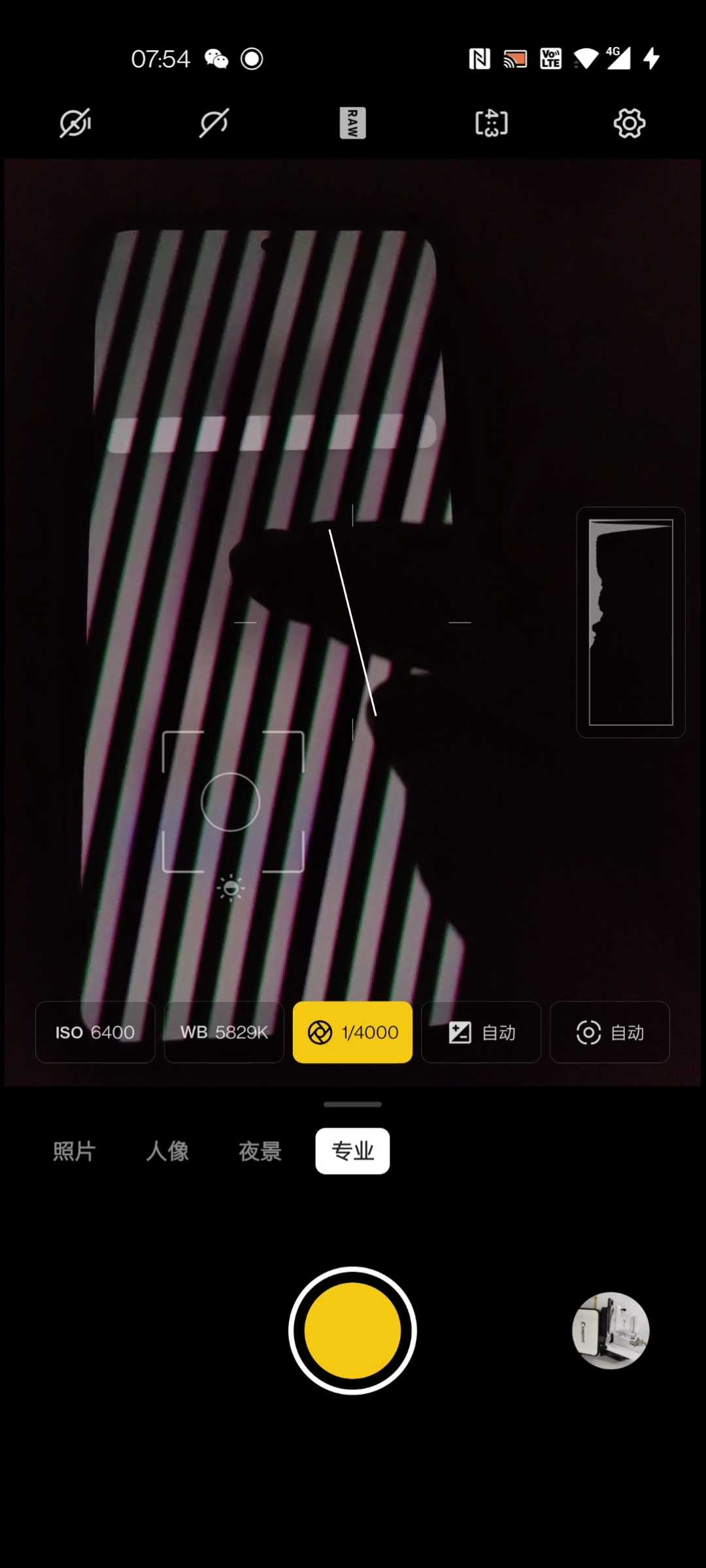Toggle the focus peaking icon
This screenshot has width=706, height=1568.
pos(491,123)
